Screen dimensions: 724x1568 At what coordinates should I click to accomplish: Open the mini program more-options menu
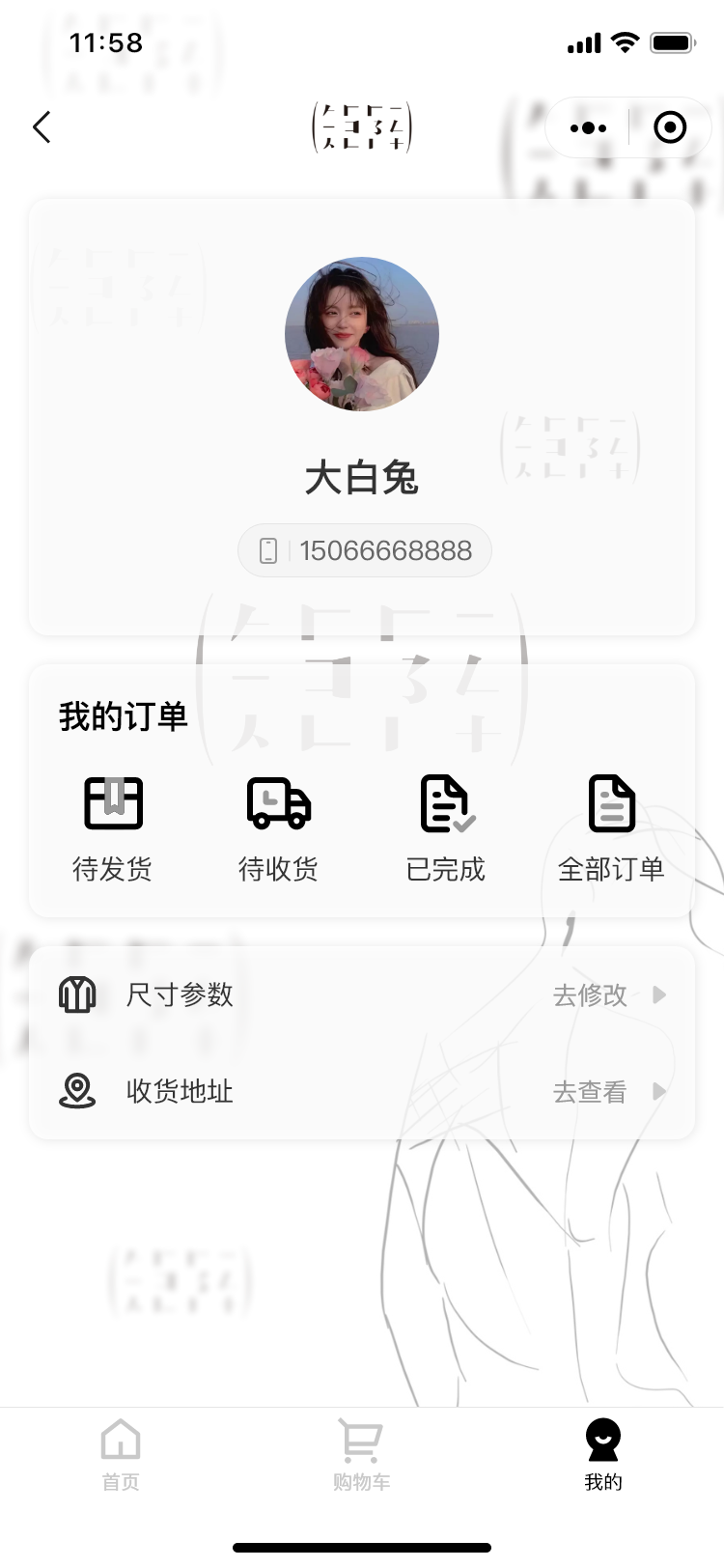(x=588, y=127)
